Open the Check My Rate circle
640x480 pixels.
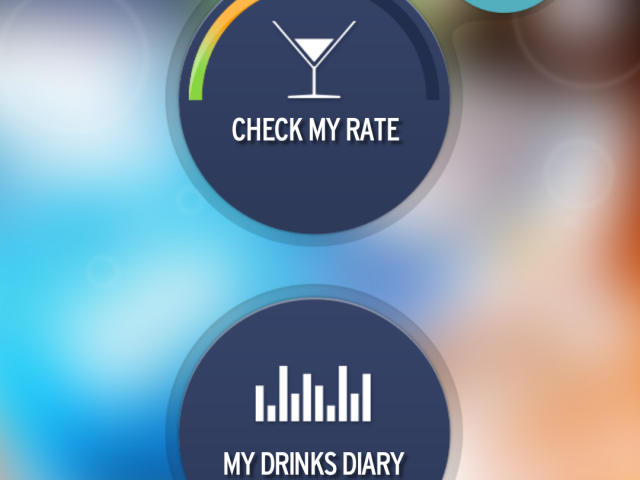pos(314,110)
